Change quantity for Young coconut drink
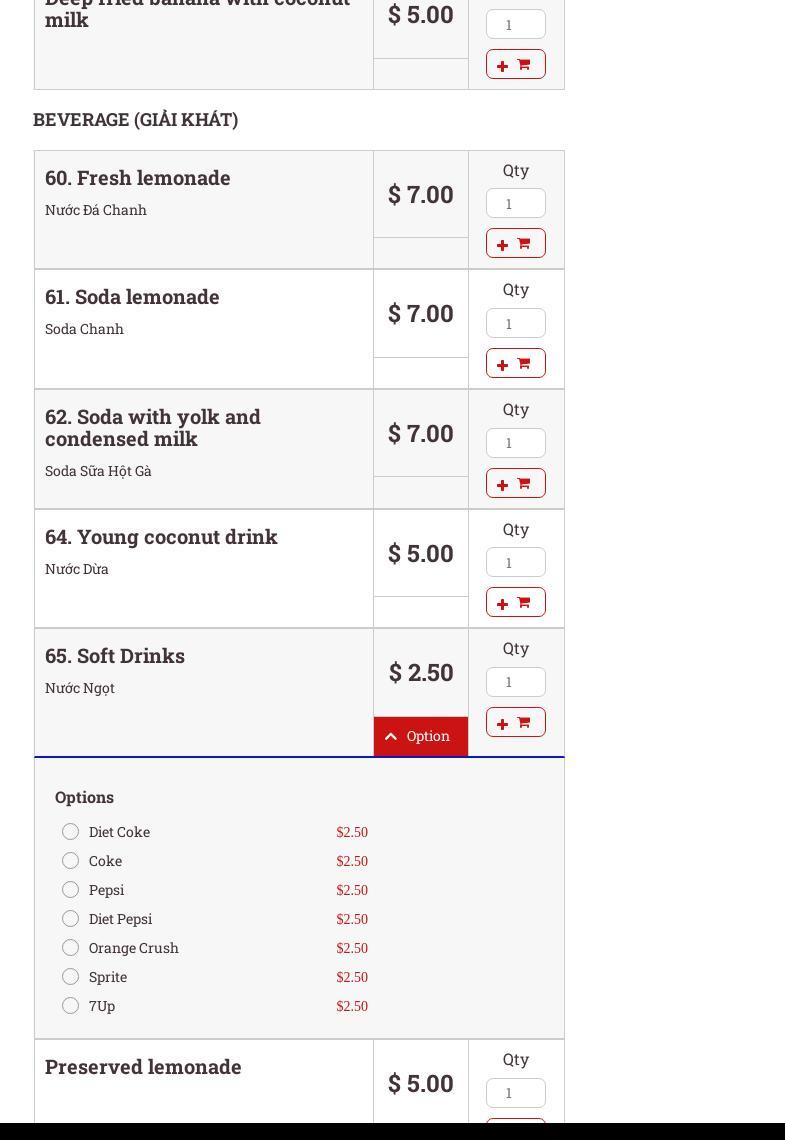Image resolution: width=785 pixels, height=1140 pixels. (x=515, y=562)
